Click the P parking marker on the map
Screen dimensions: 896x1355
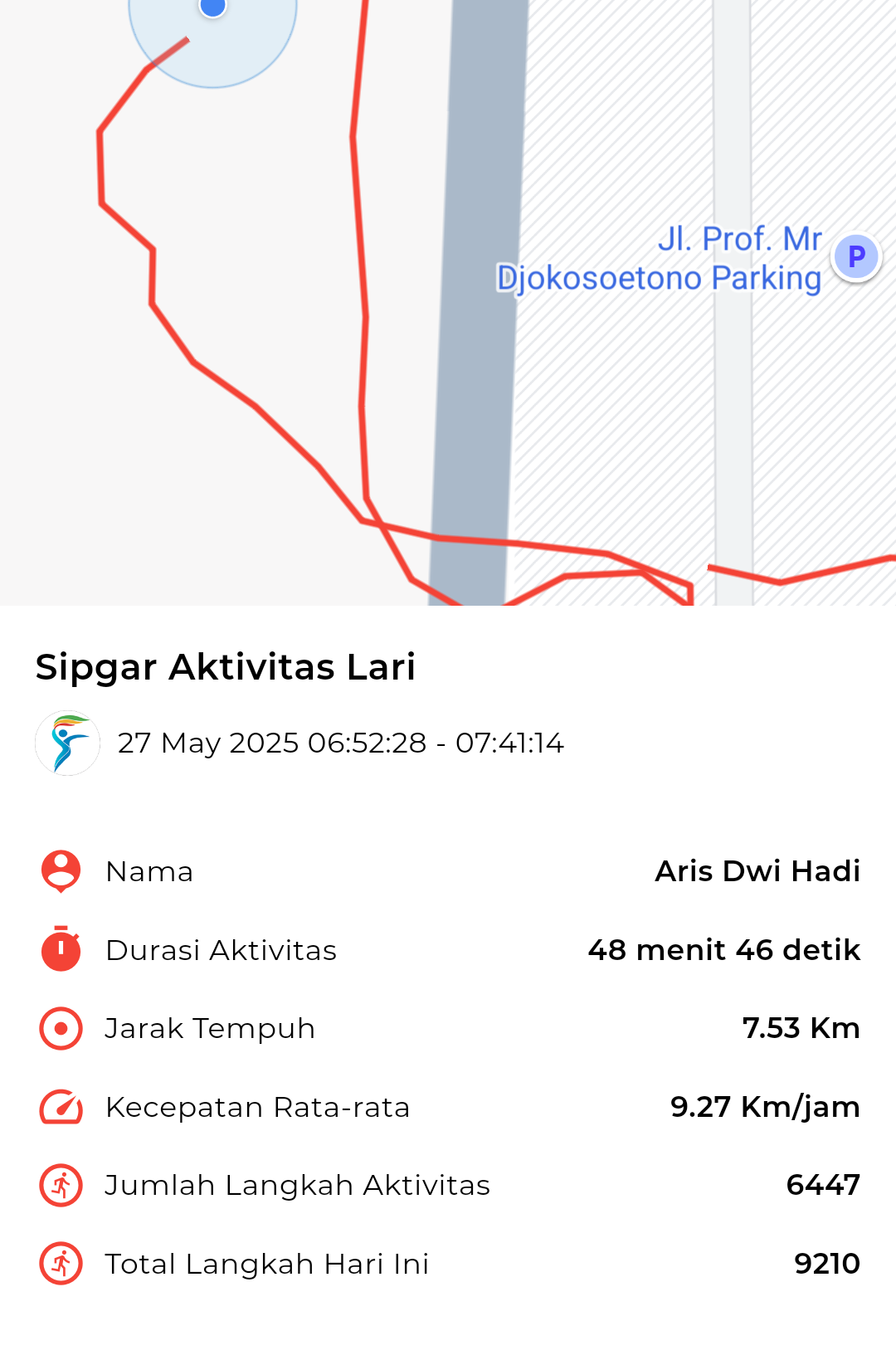tap(855, 257)
